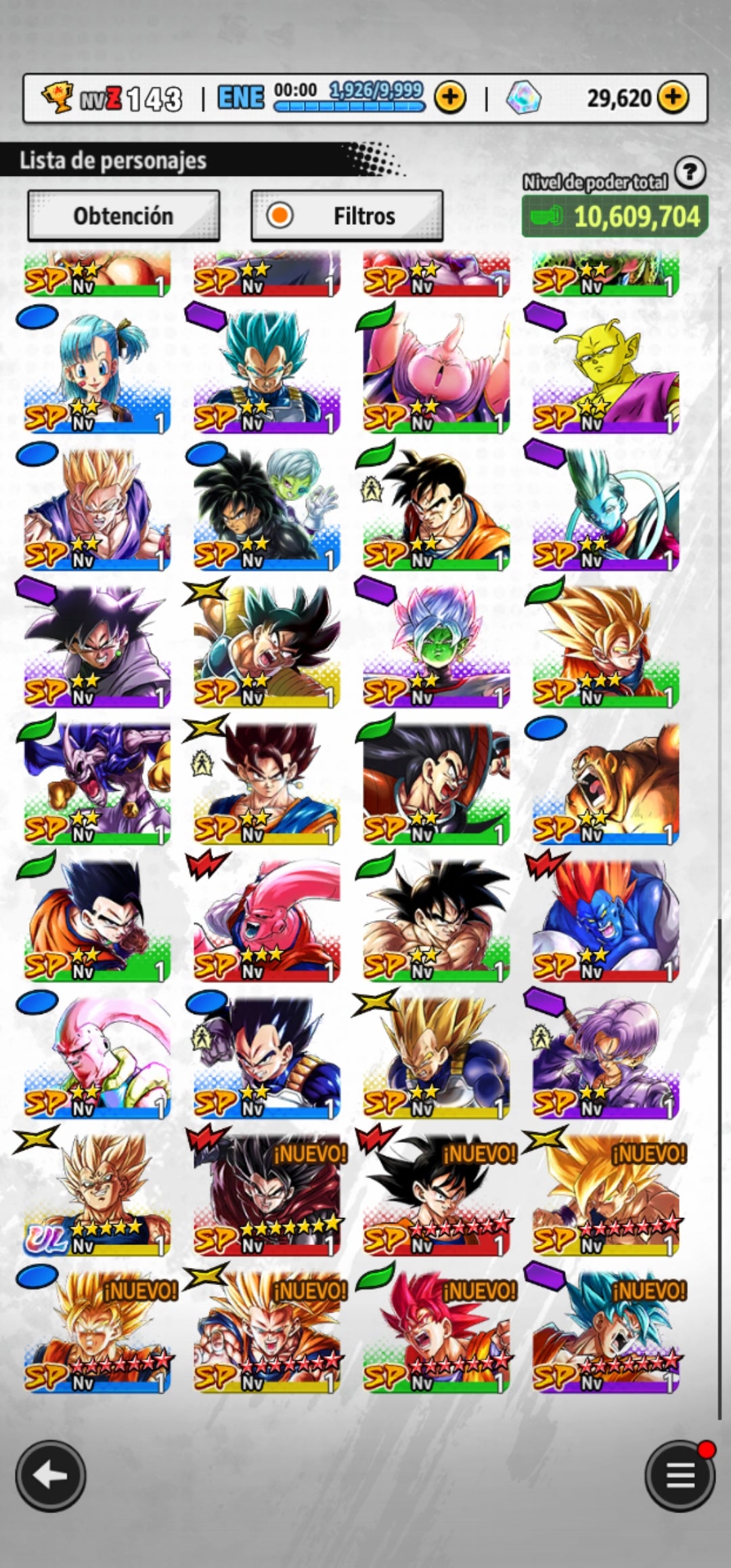Add crystals with the plus next to 29,620
Screen dimensions: 731x1568
673,98
